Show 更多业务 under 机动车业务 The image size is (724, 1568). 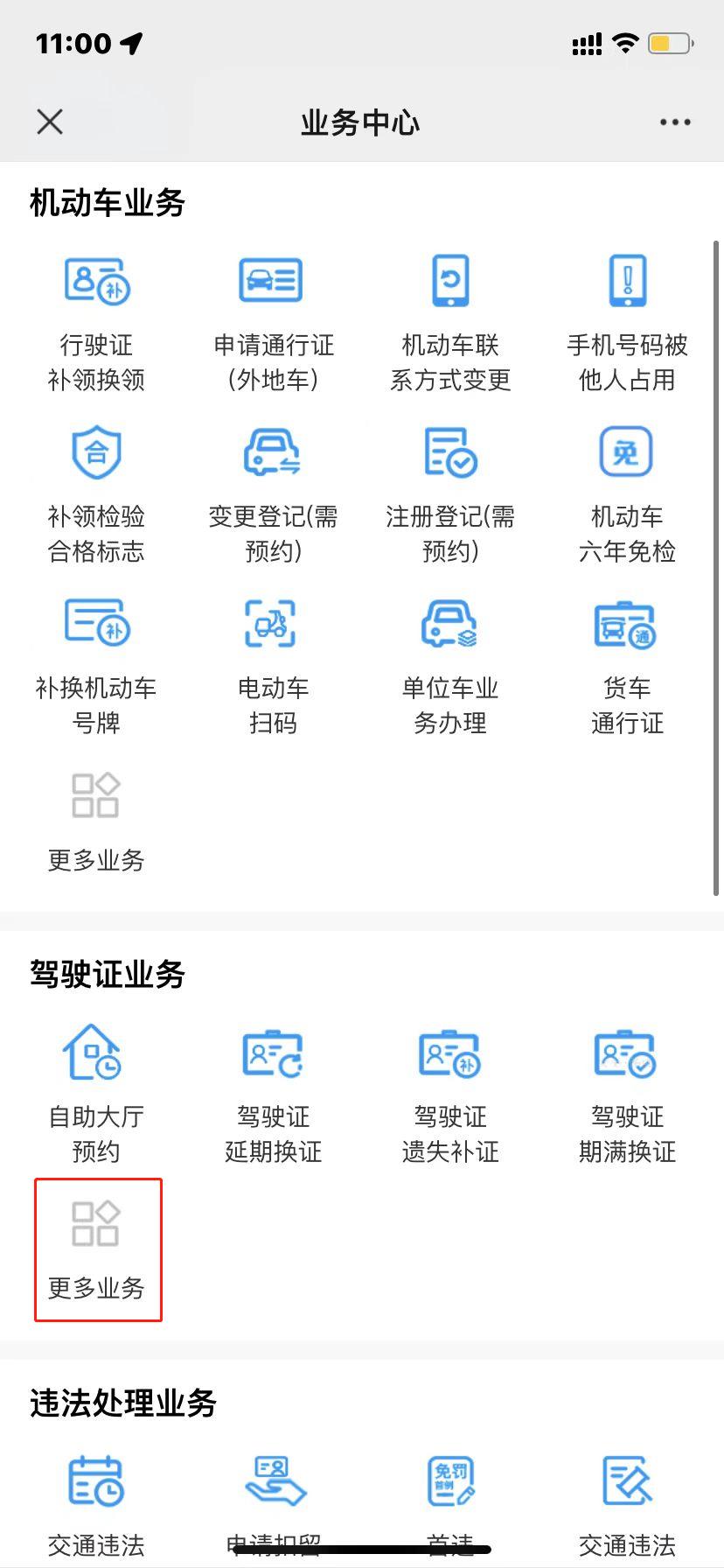tap(96, 822)
